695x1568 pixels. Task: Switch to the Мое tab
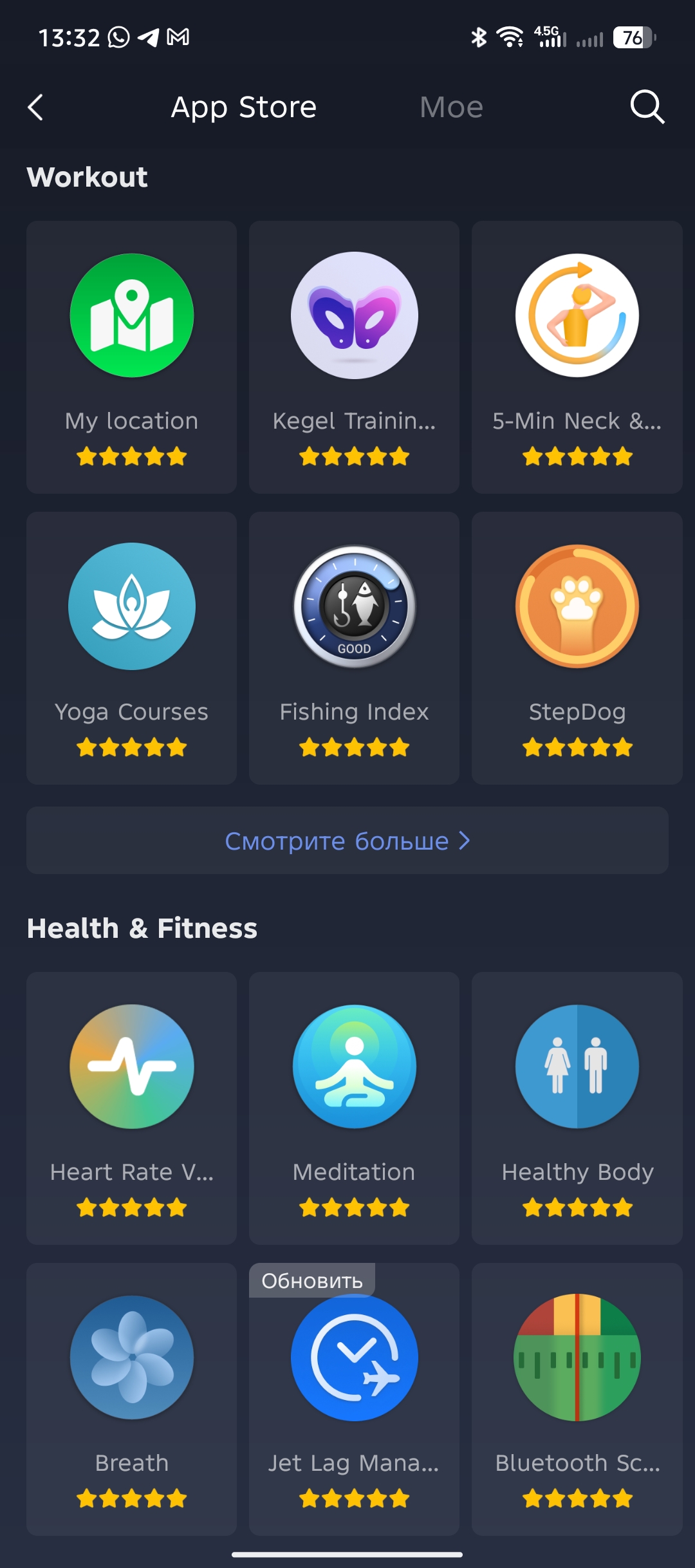tap(451, 107)
